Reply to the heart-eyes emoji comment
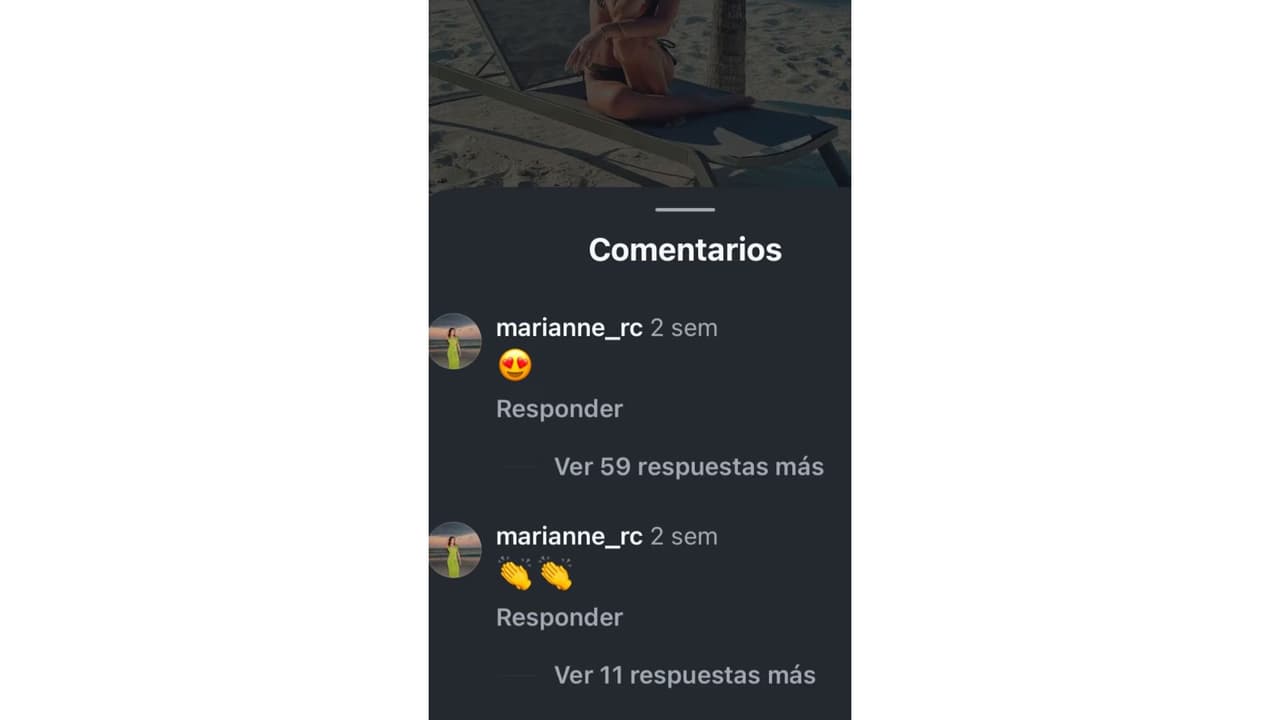This screenshot has width=1280, height=720. point(559,409)
